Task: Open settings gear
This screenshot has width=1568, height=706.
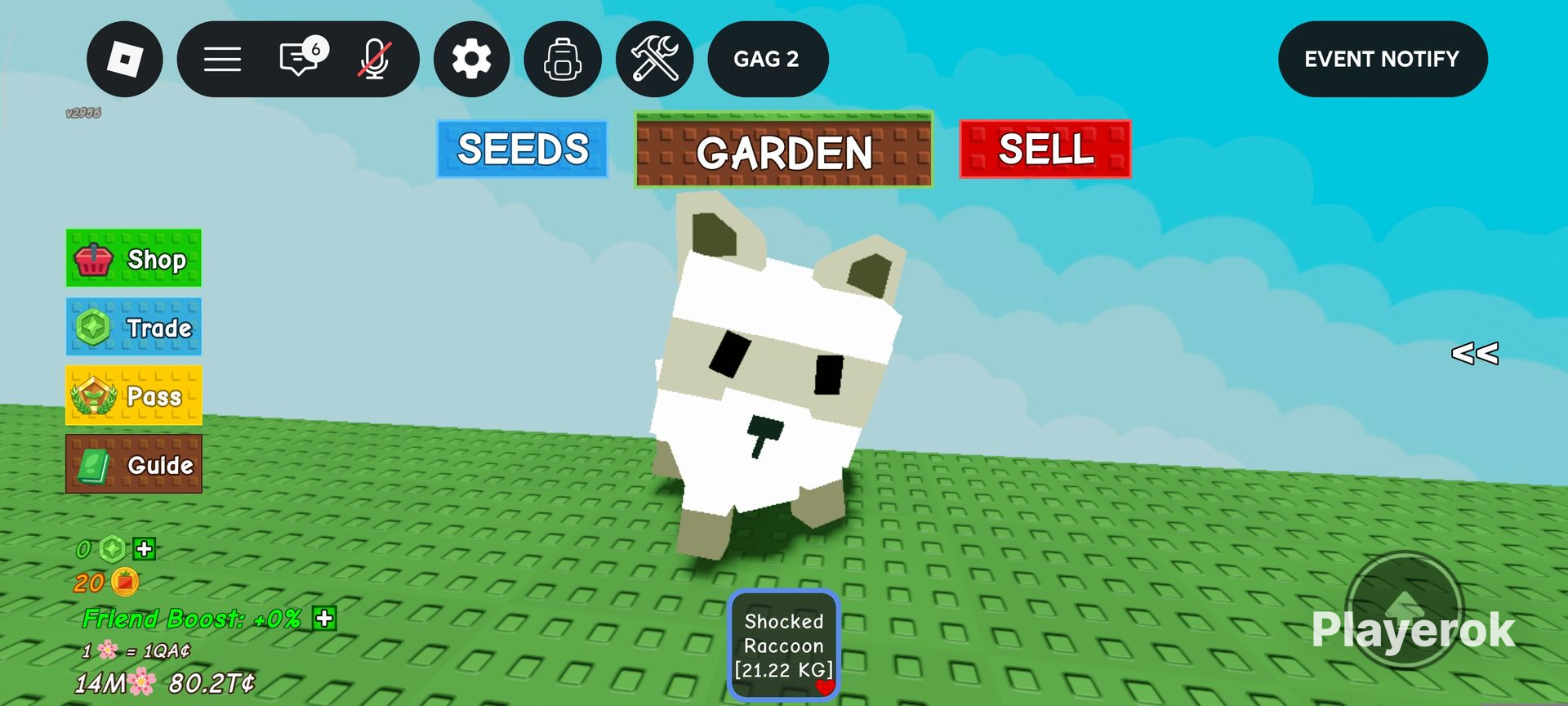Action: click(x=471, y=59)
